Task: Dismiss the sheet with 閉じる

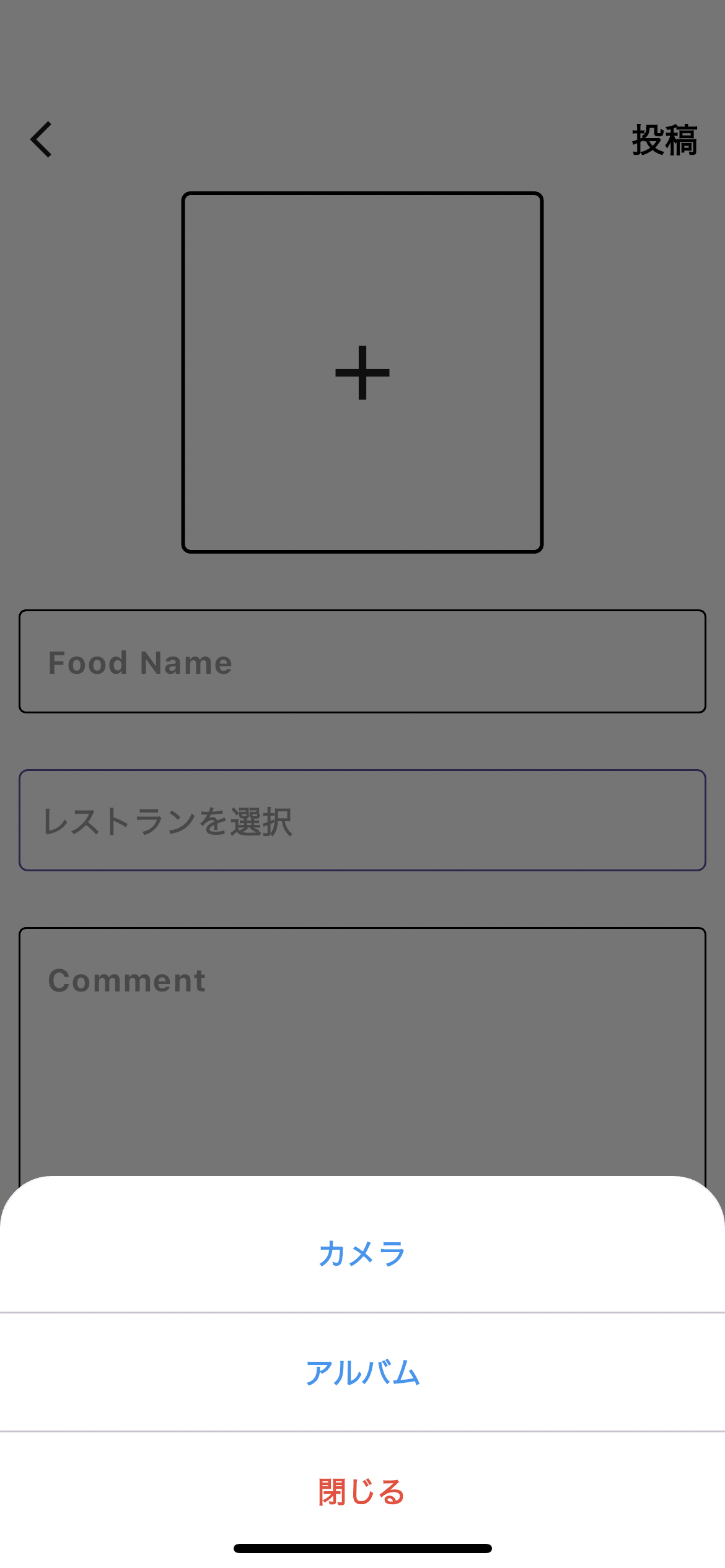Action: click(x=362, y=1491)
